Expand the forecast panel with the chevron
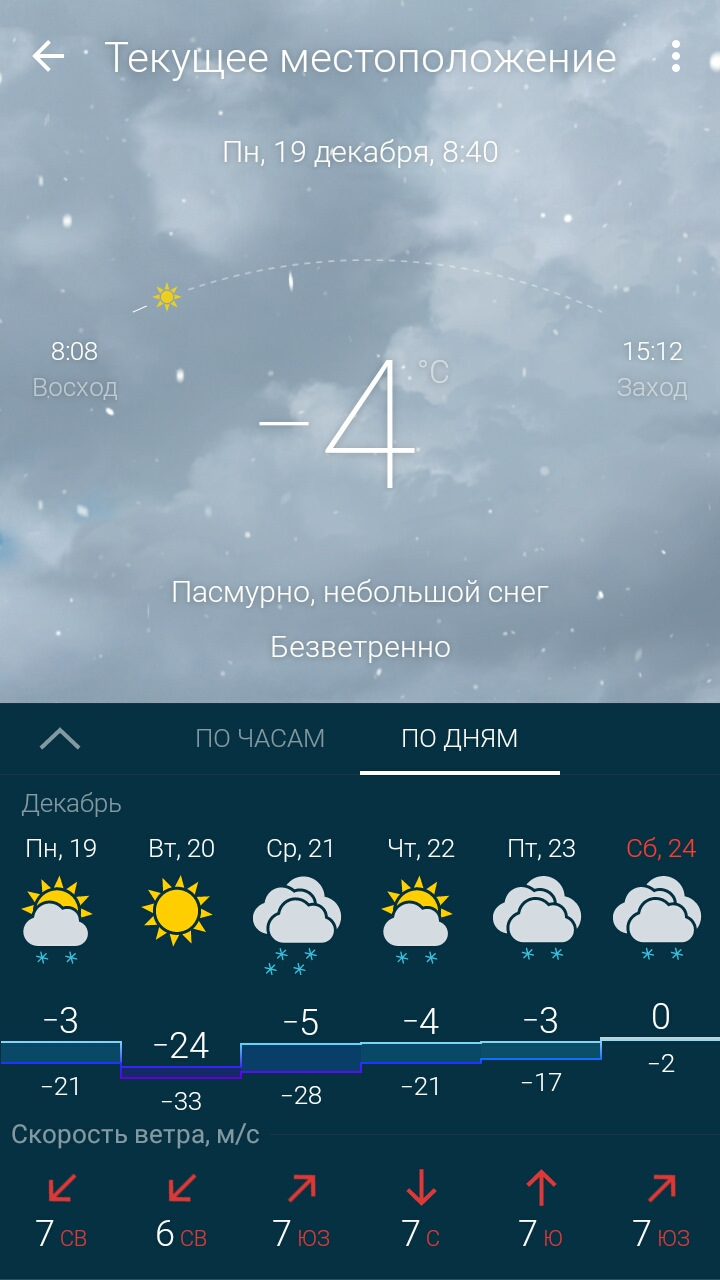This screenshot has height=1280, width=720. (x=60, y=739)
